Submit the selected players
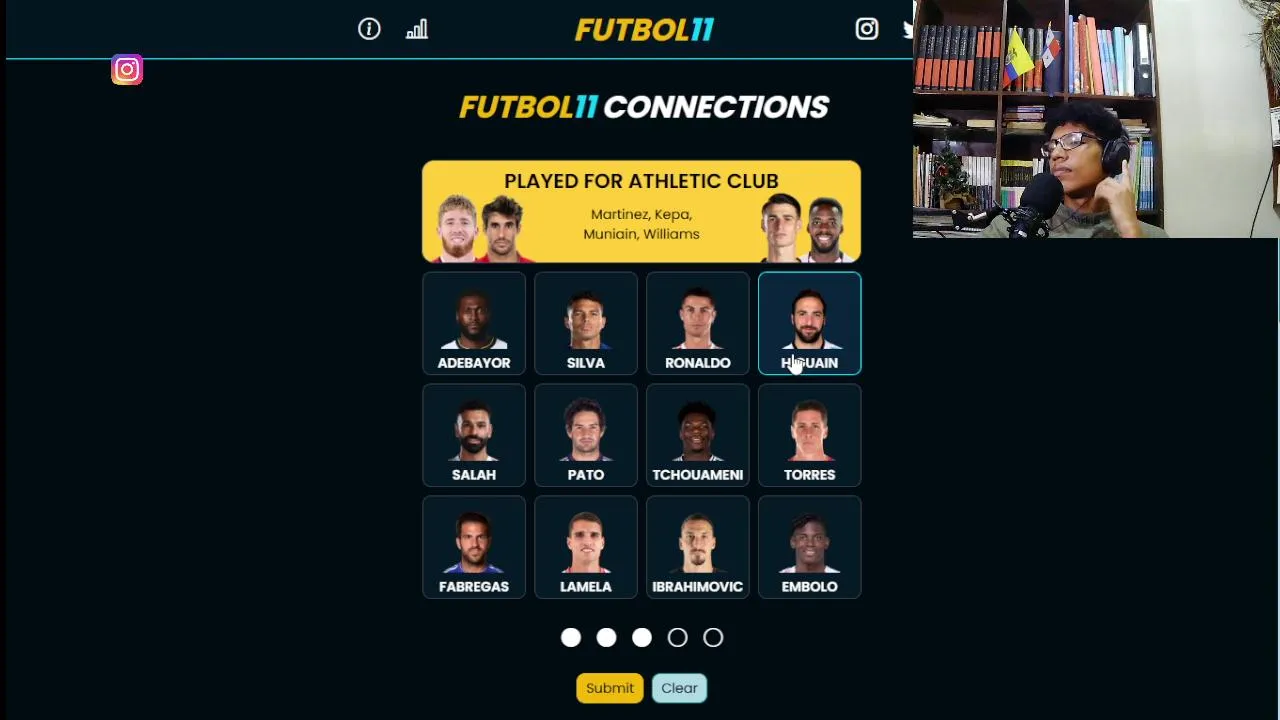1280x720 pixels. [x=610, y=688]
